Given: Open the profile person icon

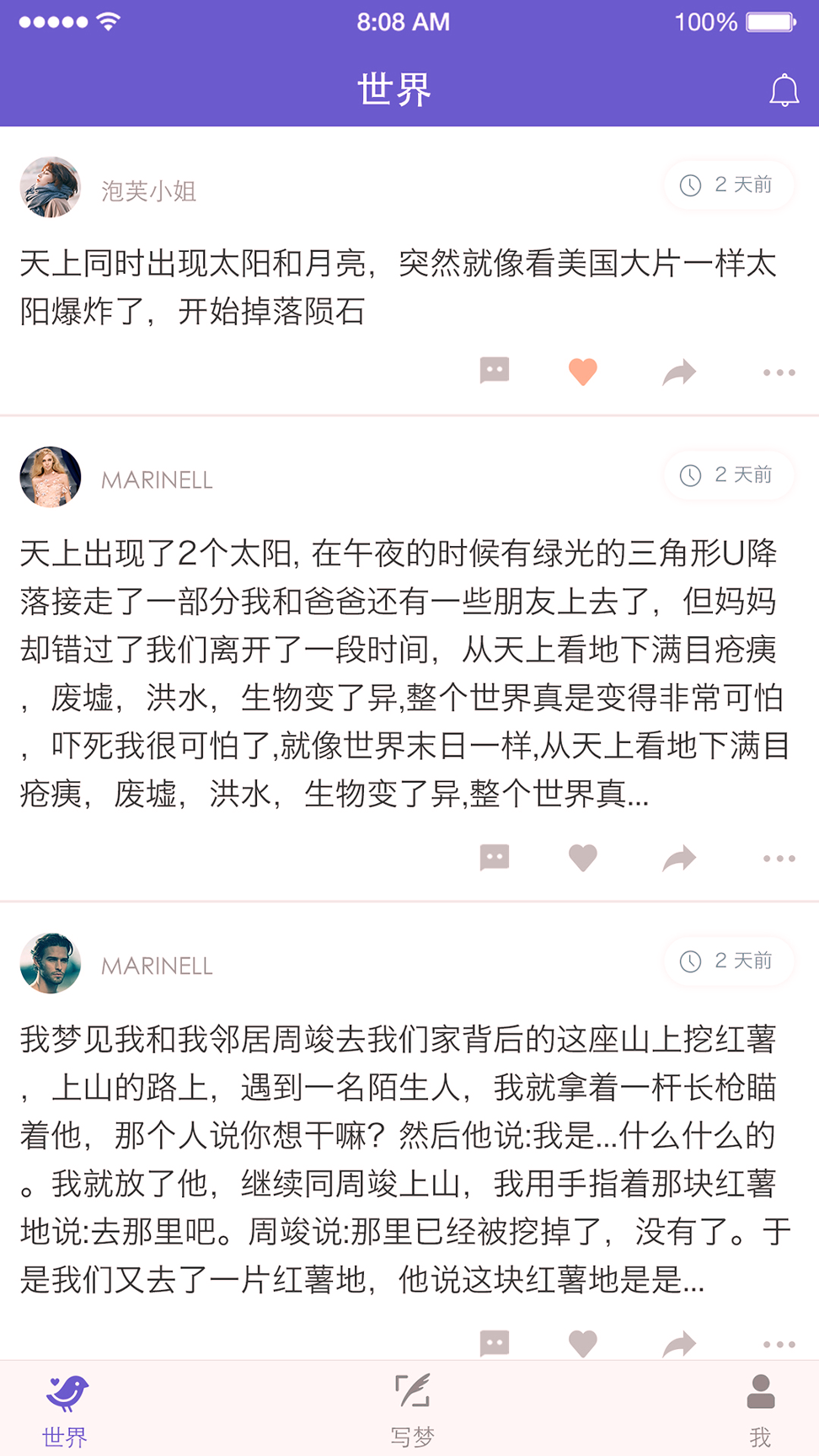Looking at the screenshot, I should 762,1389.
